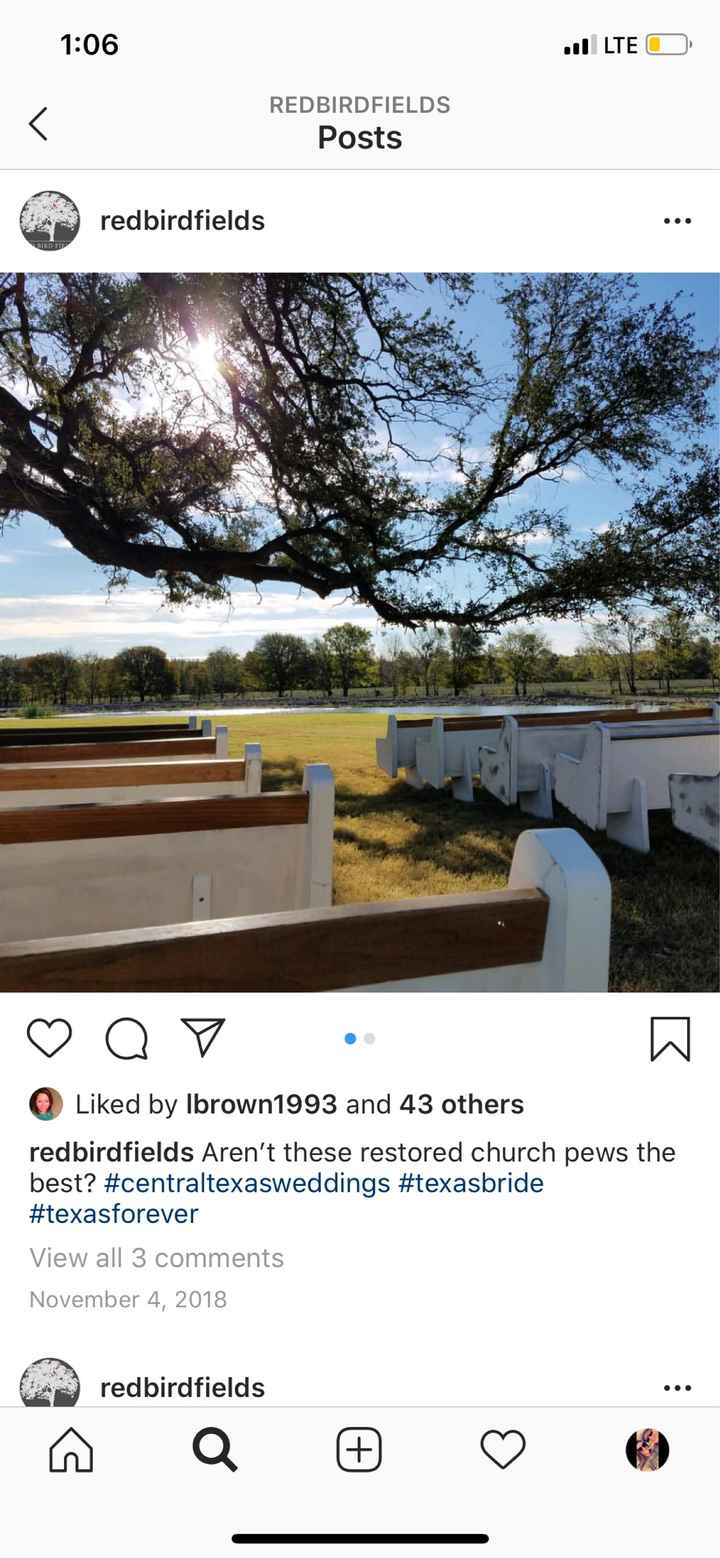Viewport: 720px width, 1558px height.
Task: Like the church pews post
Action: pyautogui.click(x=49, y=1038)
